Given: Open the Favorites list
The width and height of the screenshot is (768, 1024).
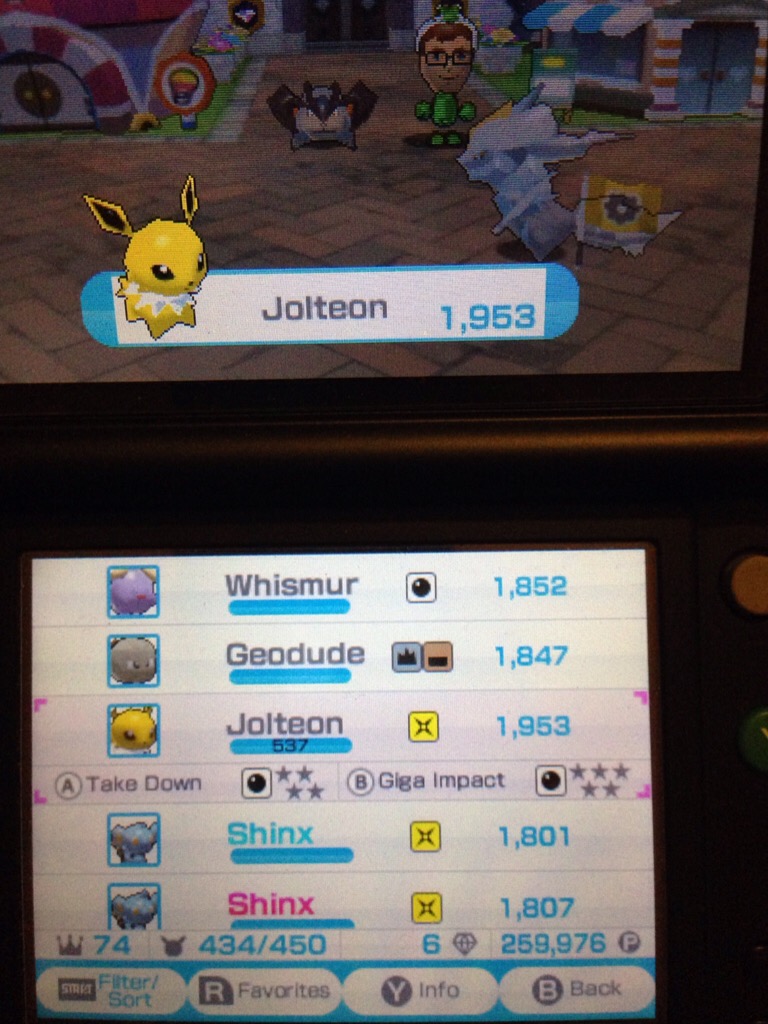Looking at the screenshot, I should coord(265,991).
